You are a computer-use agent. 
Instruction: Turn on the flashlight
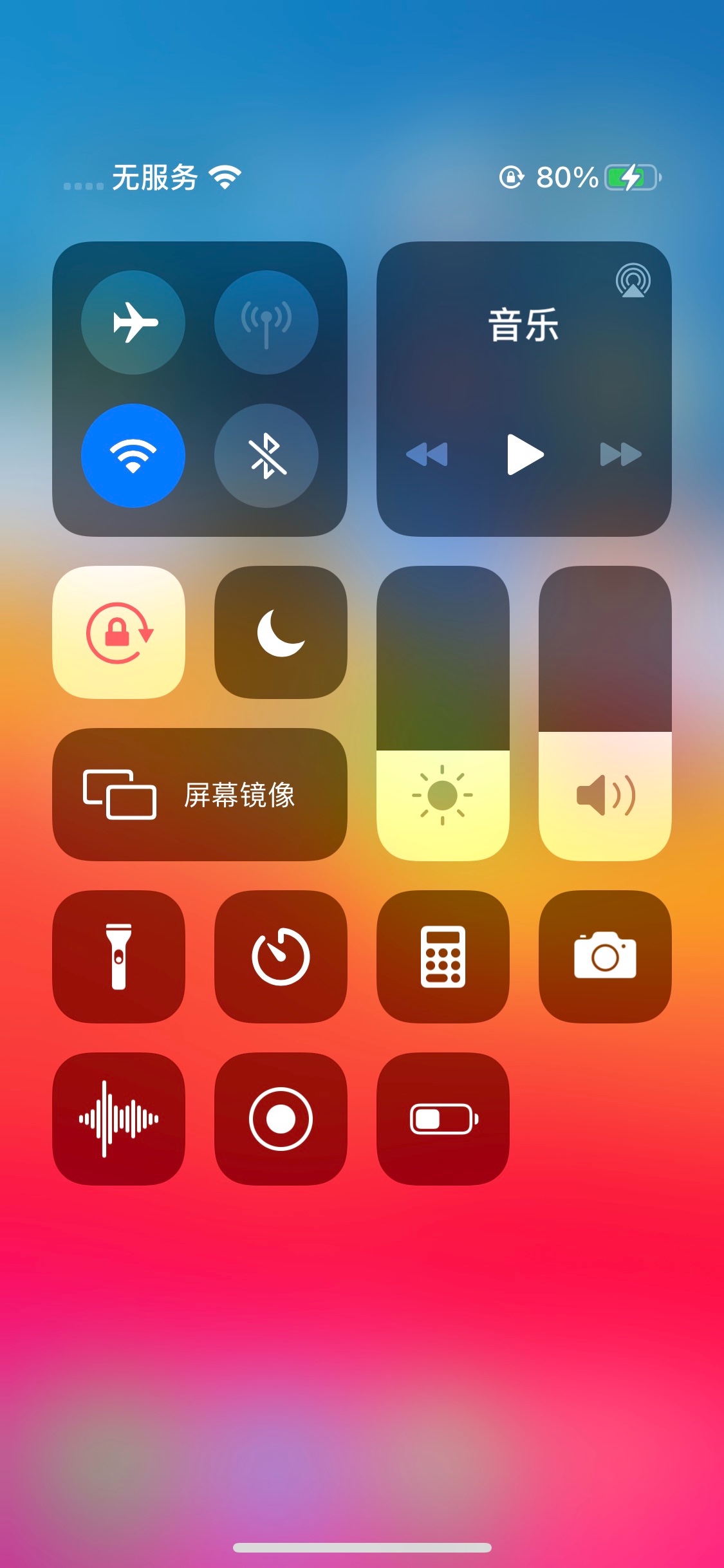(x=119, y=957)
